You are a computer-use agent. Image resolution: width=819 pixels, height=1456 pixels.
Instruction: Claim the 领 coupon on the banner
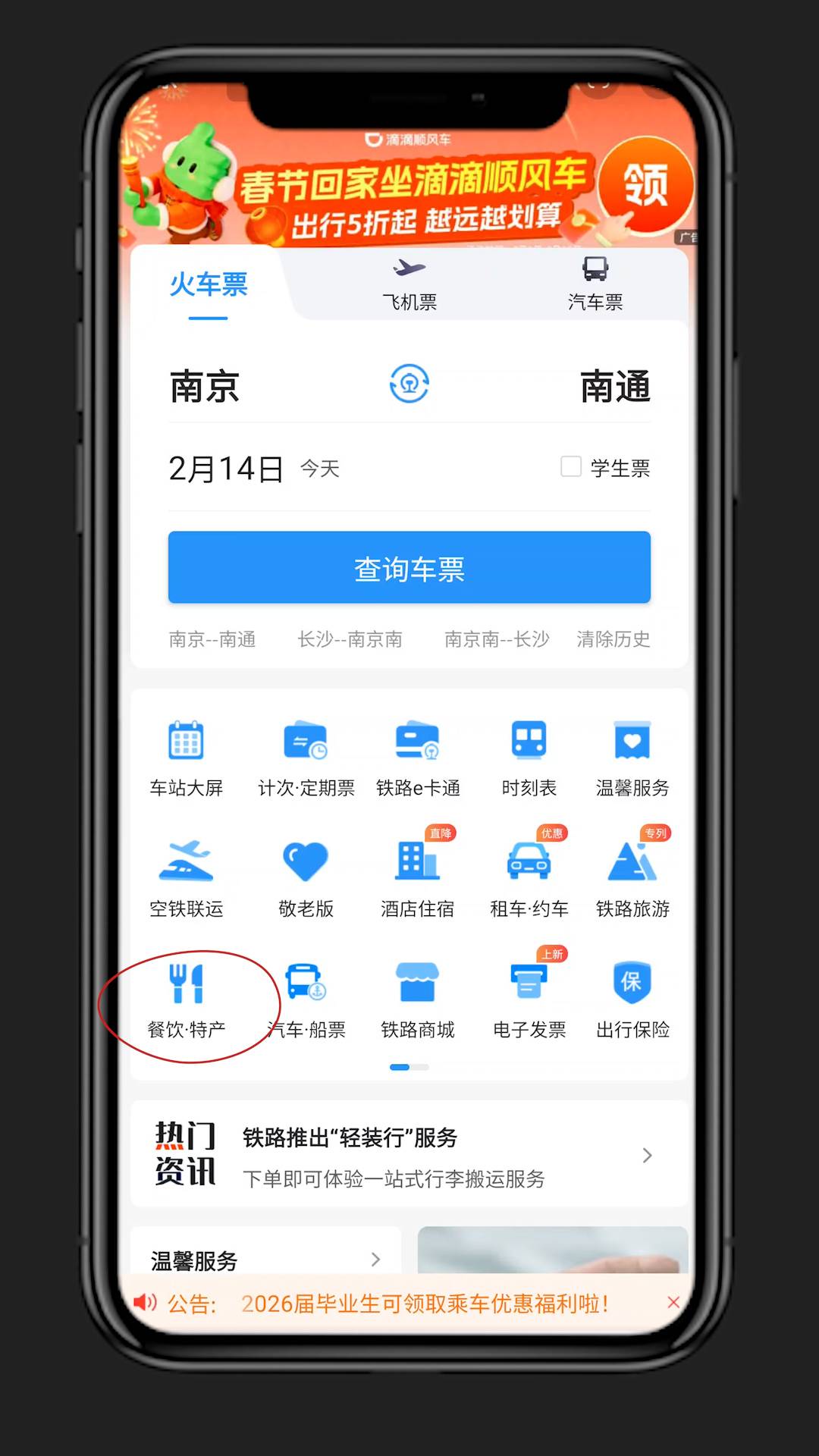(x=645, y=185)
